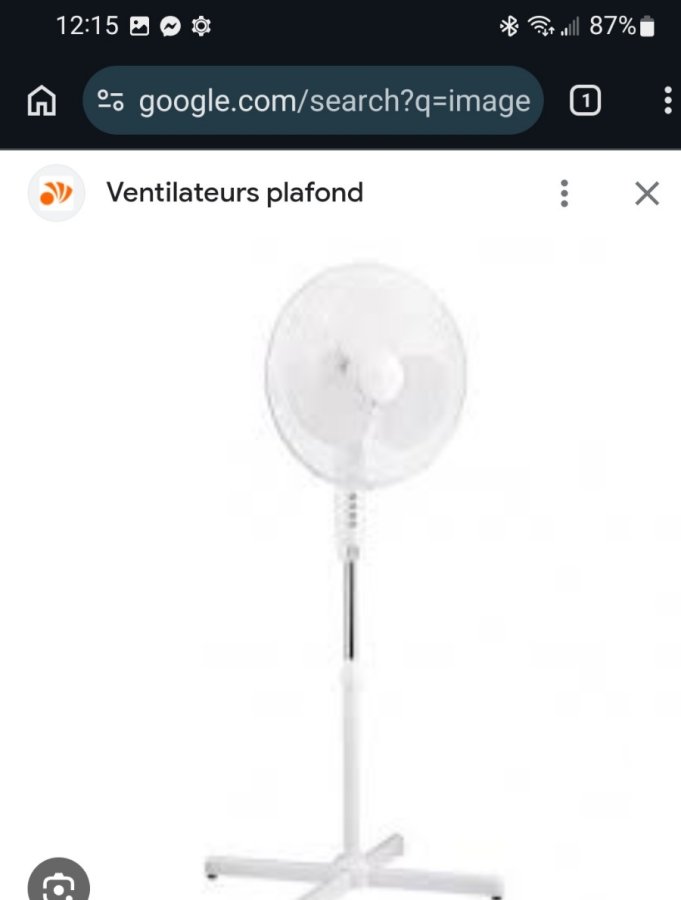Screen dimensions: 681x900
Task: Tap the google.com address bar
Action: tap(313, 101)
